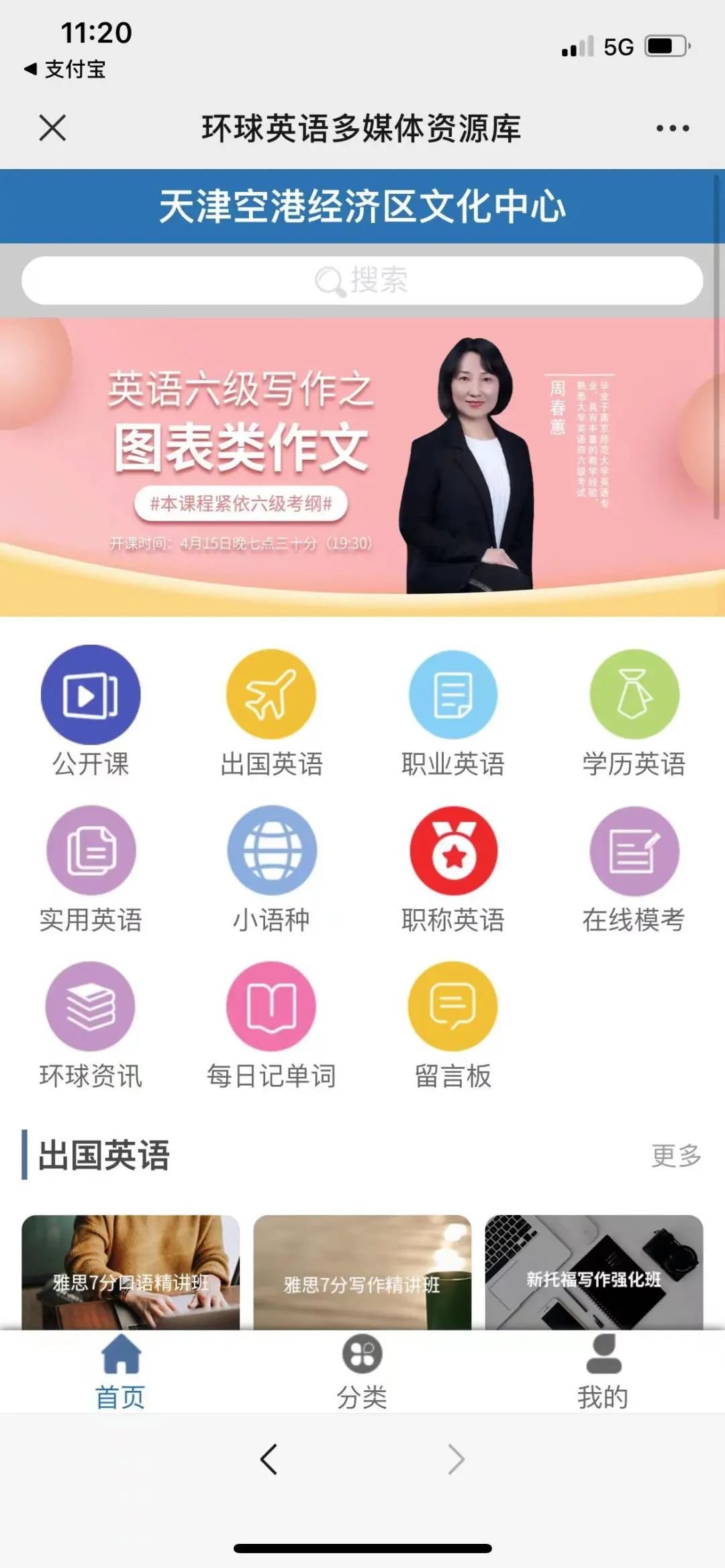Open the 图表类作文 course banner
Screen dimensions: 725x1568
(x=362, y=466)
